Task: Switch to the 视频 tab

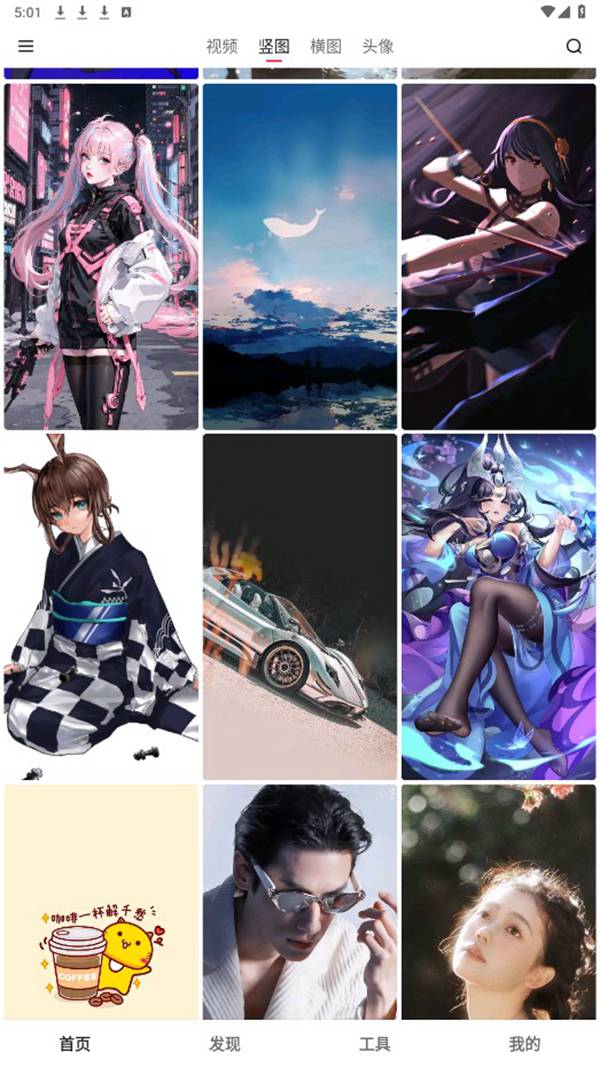Action: [x=222, y=46]
